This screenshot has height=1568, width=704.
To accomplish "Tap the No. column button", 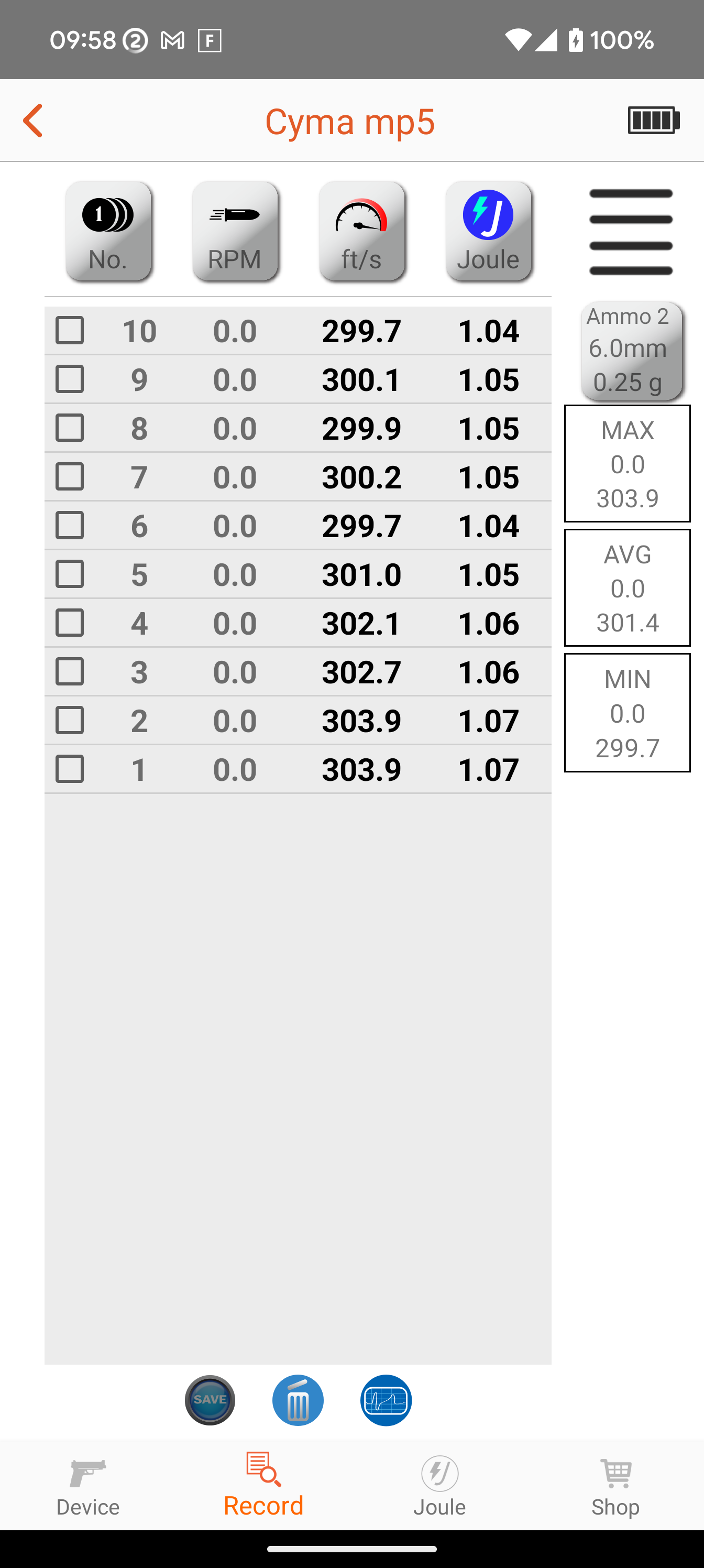I will pos(108,231).
